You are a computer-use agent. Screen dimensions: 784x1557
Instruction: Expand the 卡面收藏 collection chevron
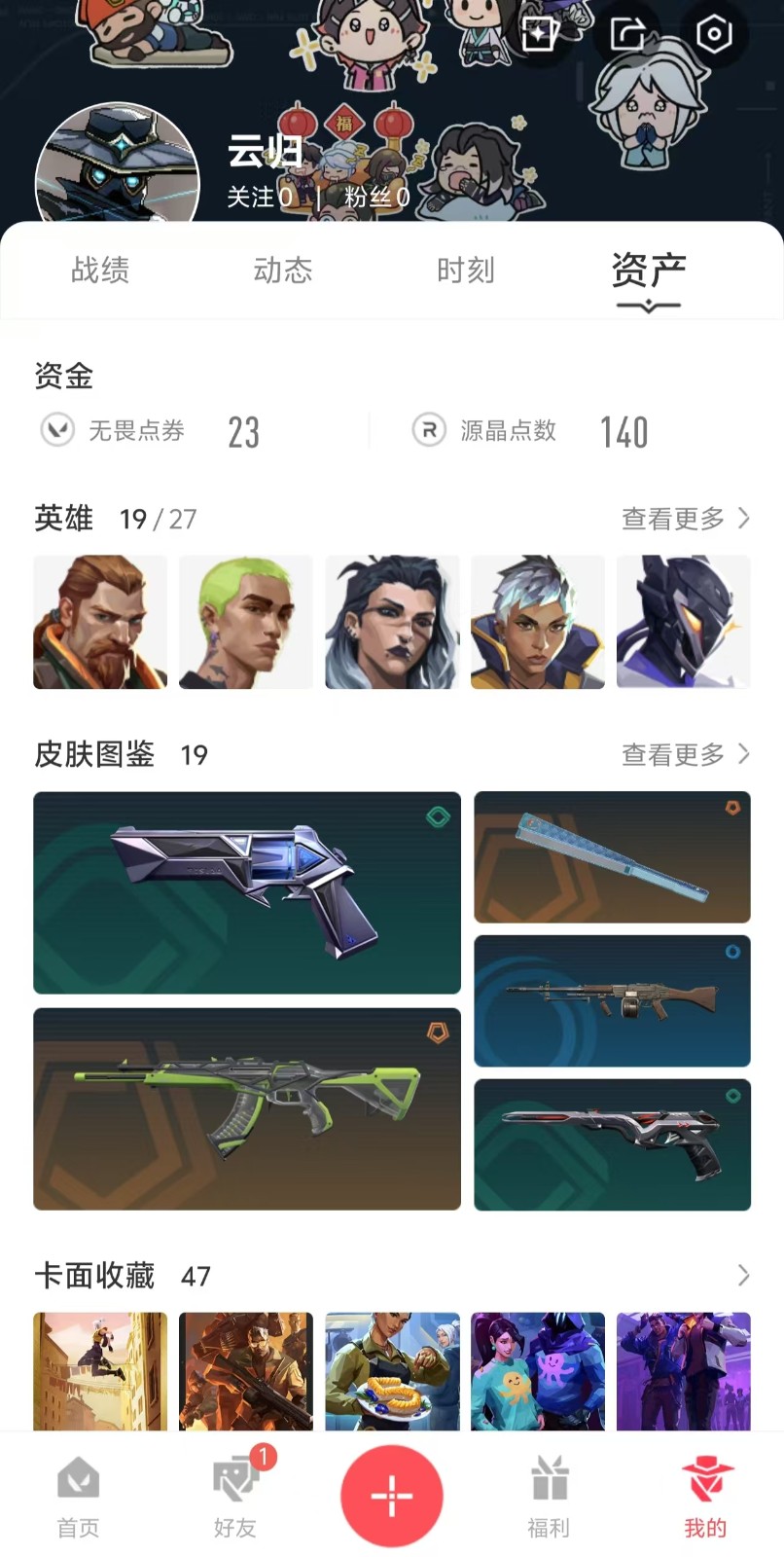(x=744, y=1276)
